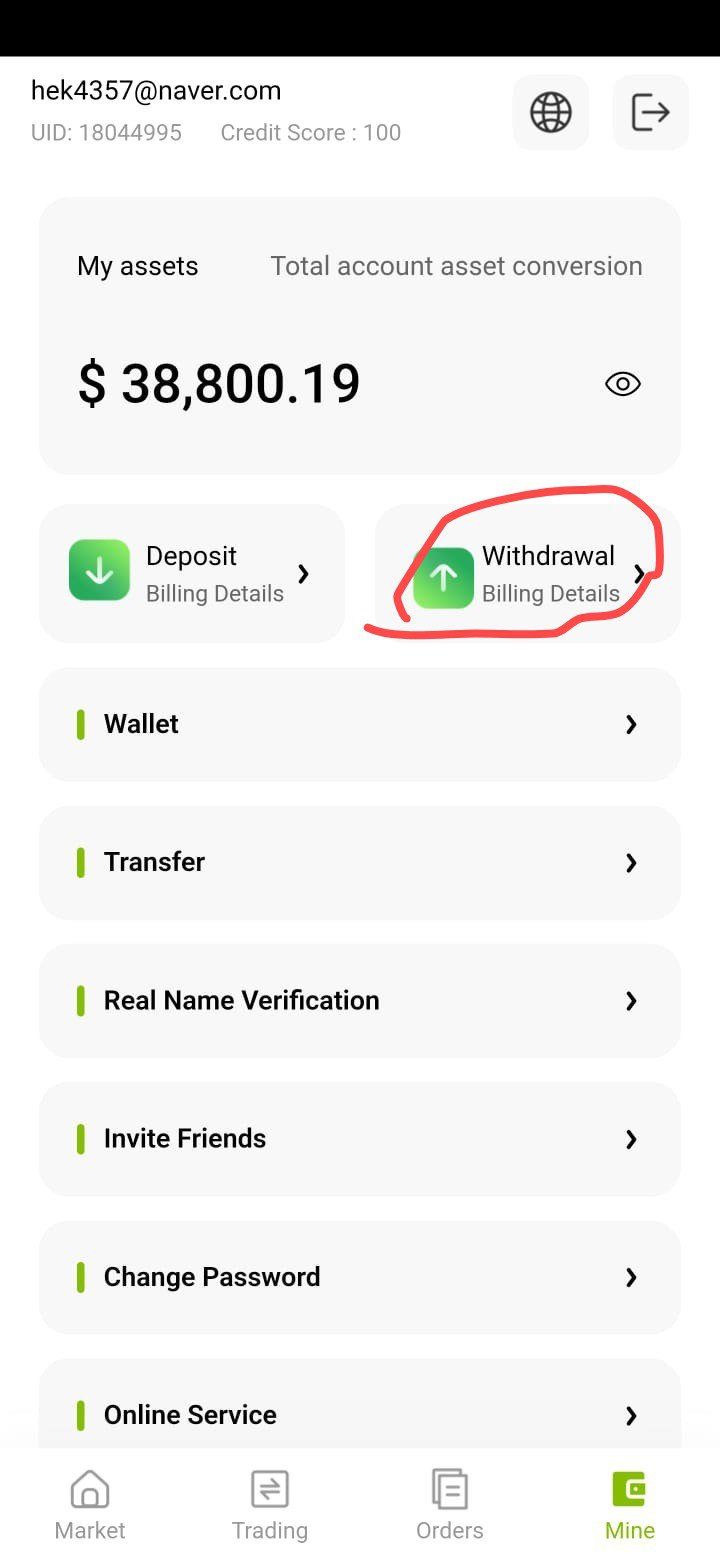
Task: Switch to the Trading tab
Action: click(x=270, y=1504)
